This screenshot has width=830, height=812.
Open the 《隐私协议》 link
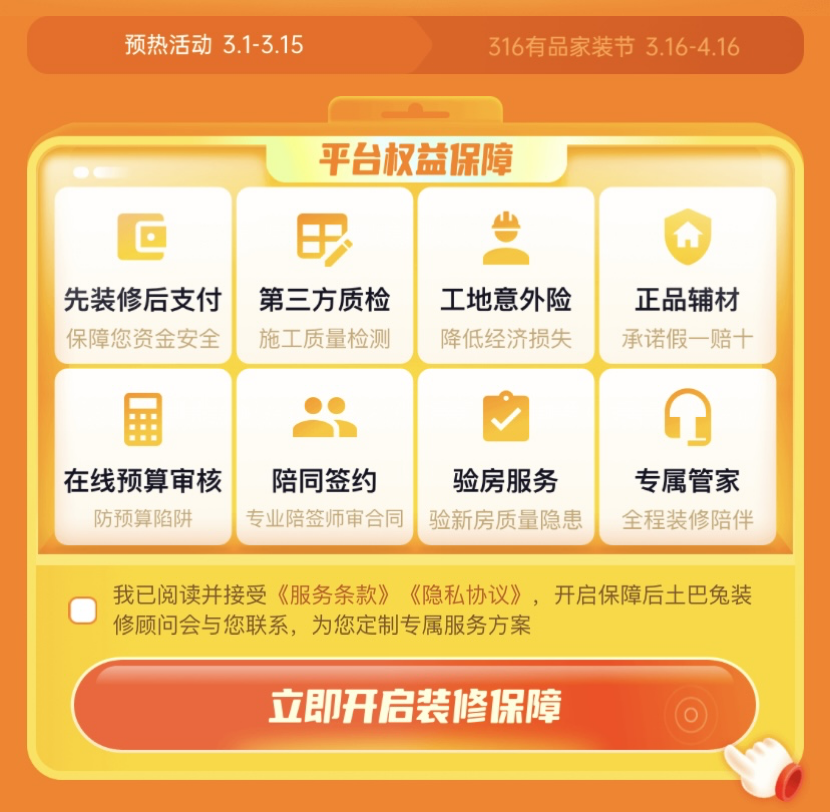coord(464,595)
